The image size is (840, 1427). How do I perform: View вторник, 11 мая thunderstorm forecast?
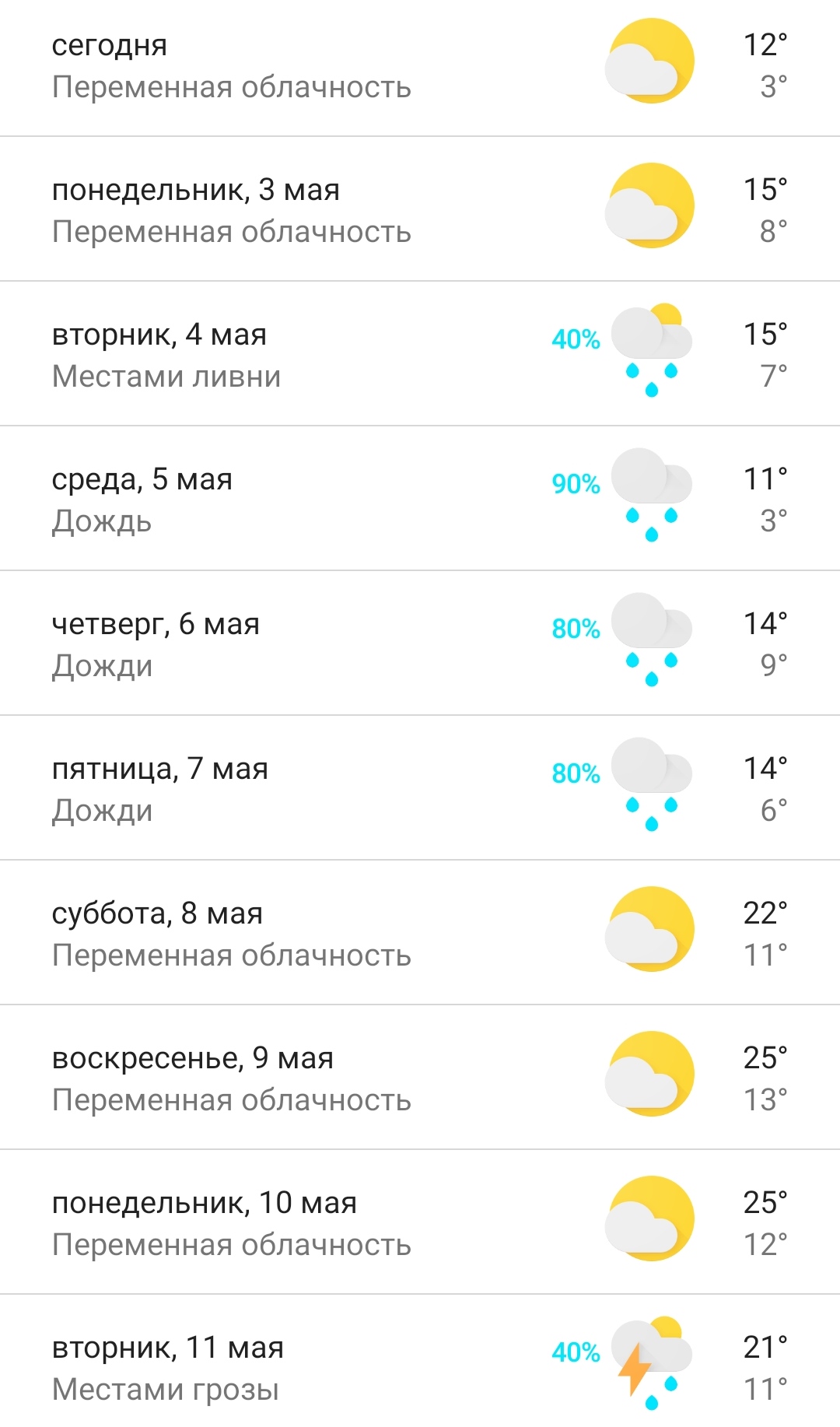(420, 1368)
